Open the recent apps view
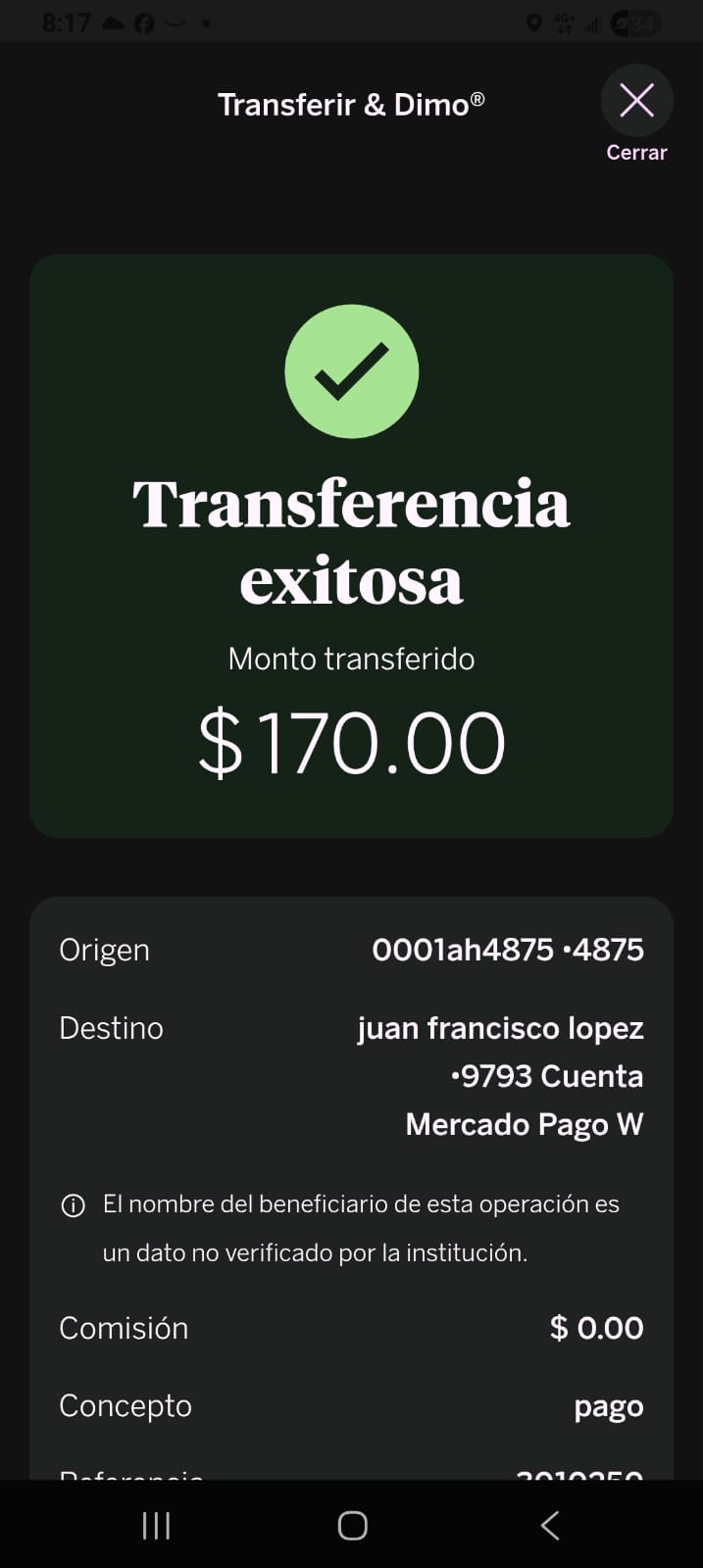The height and width of the screenshot is (1568, 703). pos(156,1525)
